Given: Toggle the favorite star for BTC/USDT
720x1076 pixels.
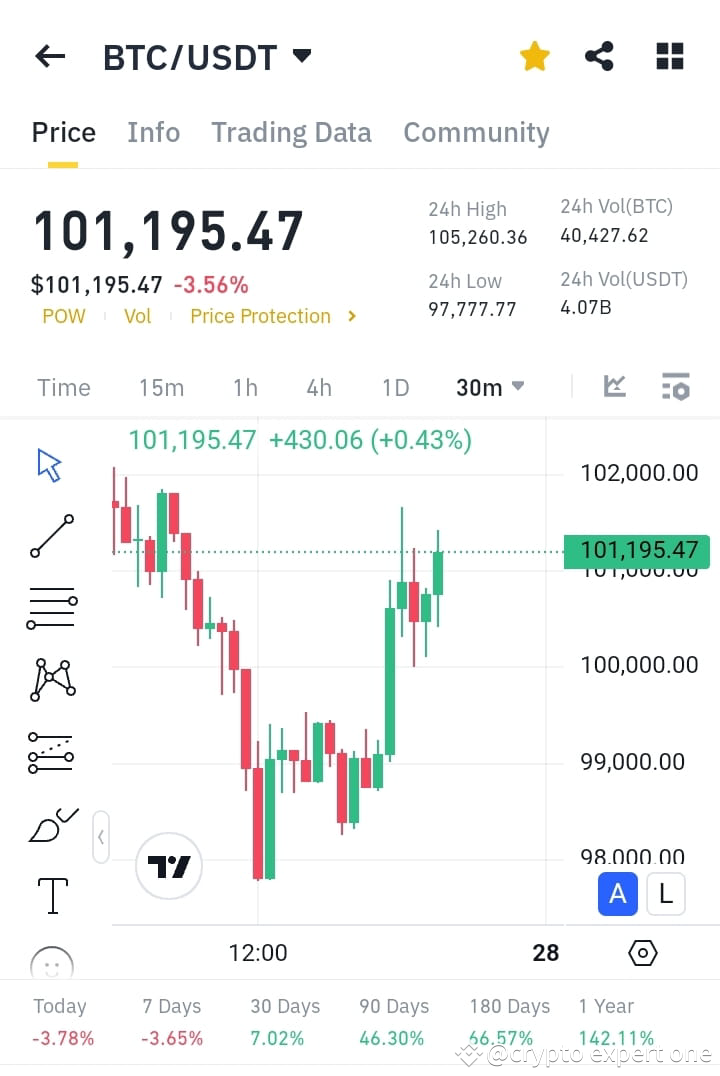Looking at the screenshot, I should click(x=534, y=56).
